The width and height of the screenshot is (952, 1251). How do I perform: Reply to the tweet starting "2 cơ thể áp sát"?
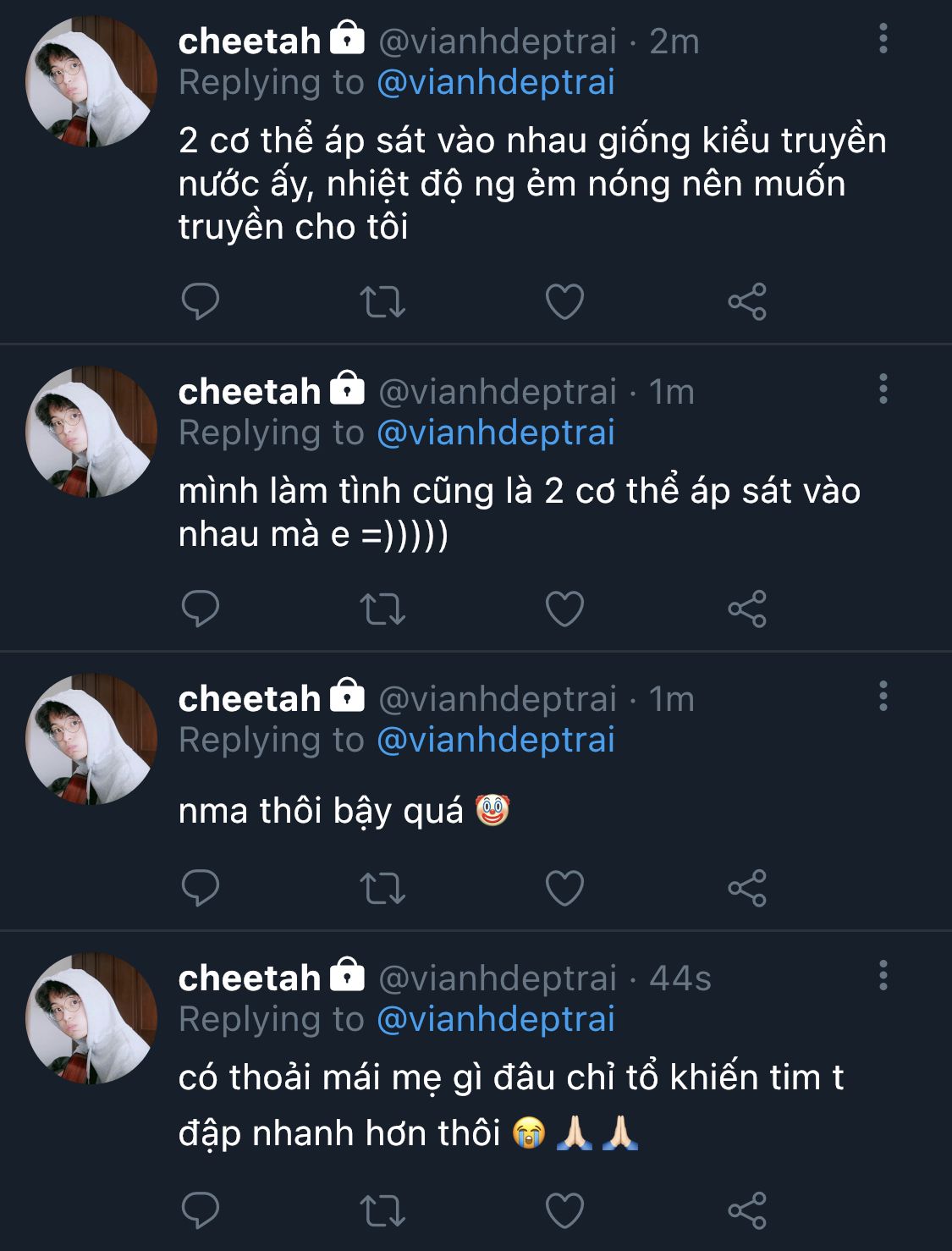pyautogui.click(x=201, y=301)
